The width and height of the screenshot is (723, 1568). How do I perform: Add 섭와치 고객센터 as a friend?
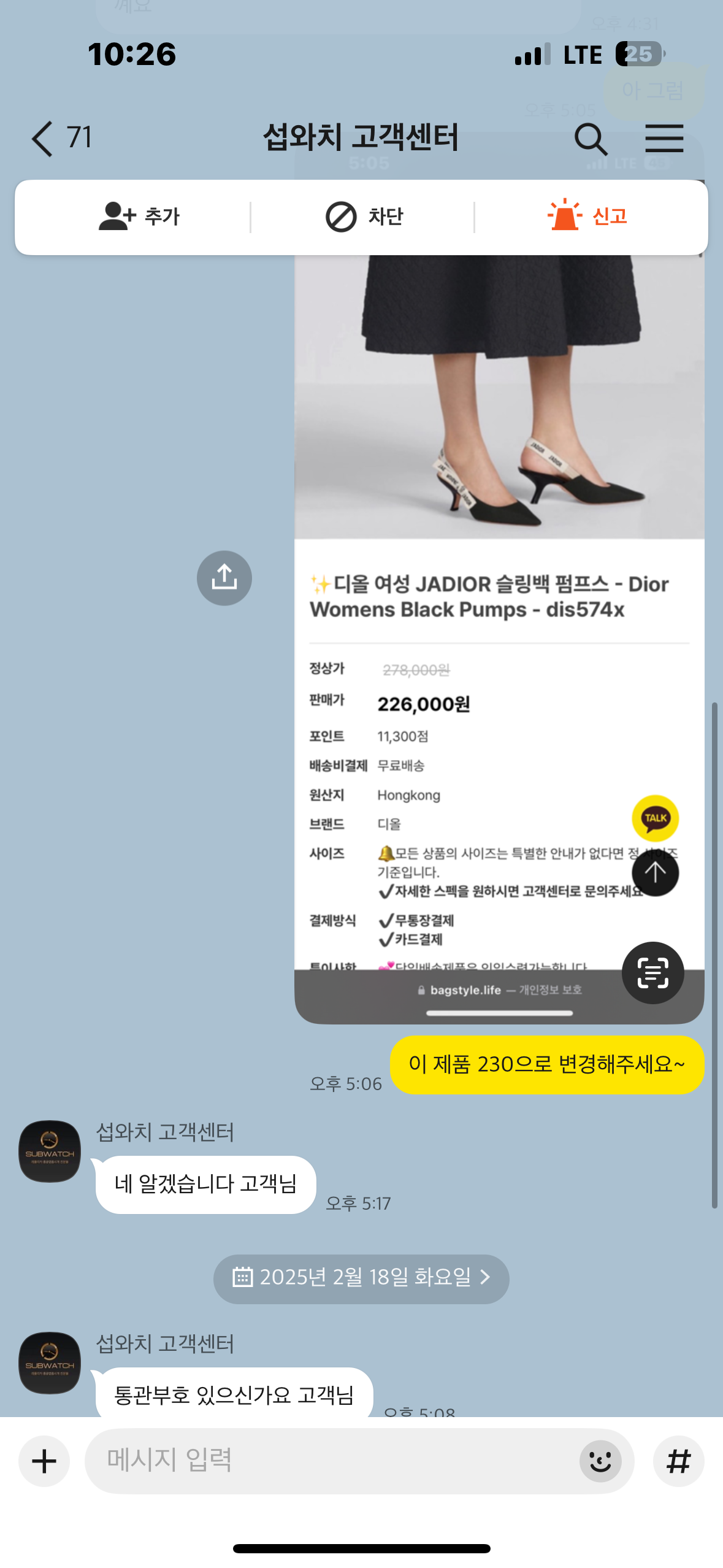click(x=139, y=217)
